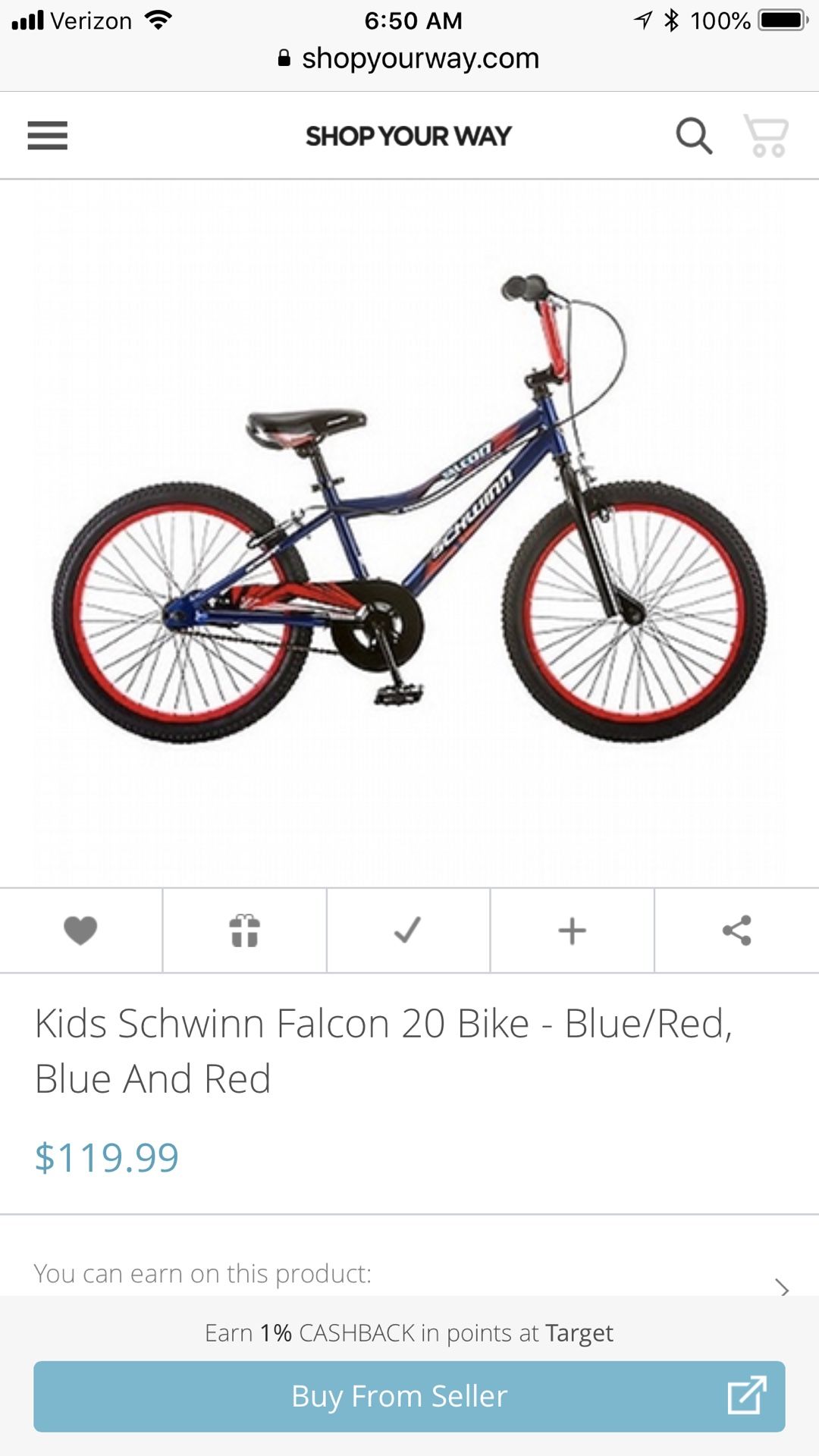Tap the plus icon to add the bike
Screen dimensions: 819x1456
pyautogui.click(x=573, y=930)
